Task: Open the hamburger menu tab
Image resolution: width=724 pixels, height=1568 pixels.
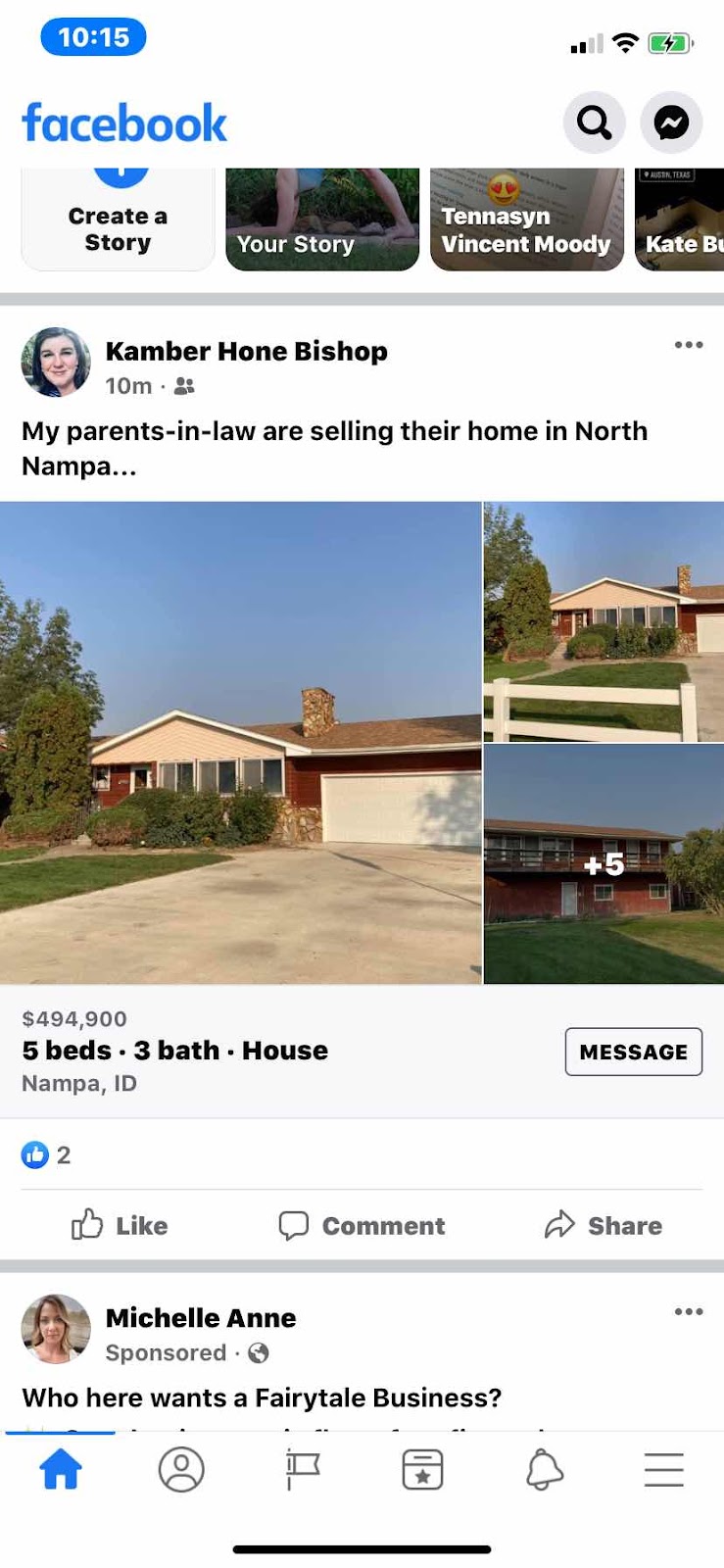Action: (x=663, y=1470)
